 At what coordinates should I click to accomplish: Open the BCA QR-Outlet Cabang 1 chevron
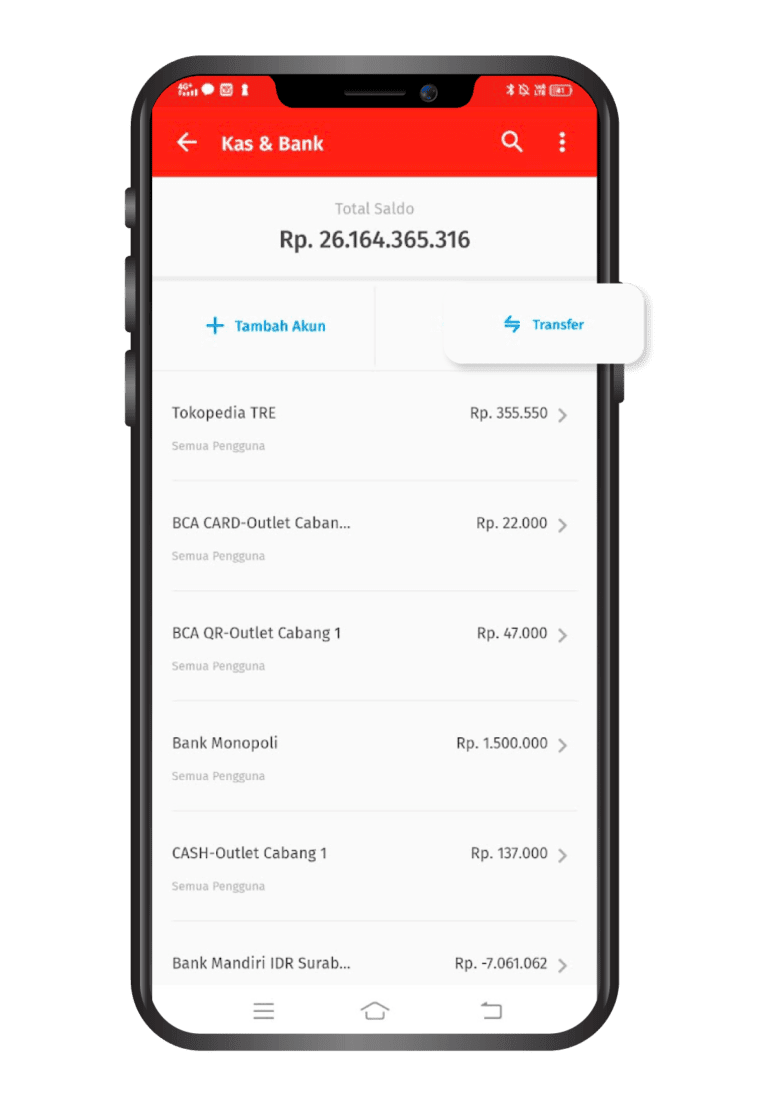coord(564,635)
